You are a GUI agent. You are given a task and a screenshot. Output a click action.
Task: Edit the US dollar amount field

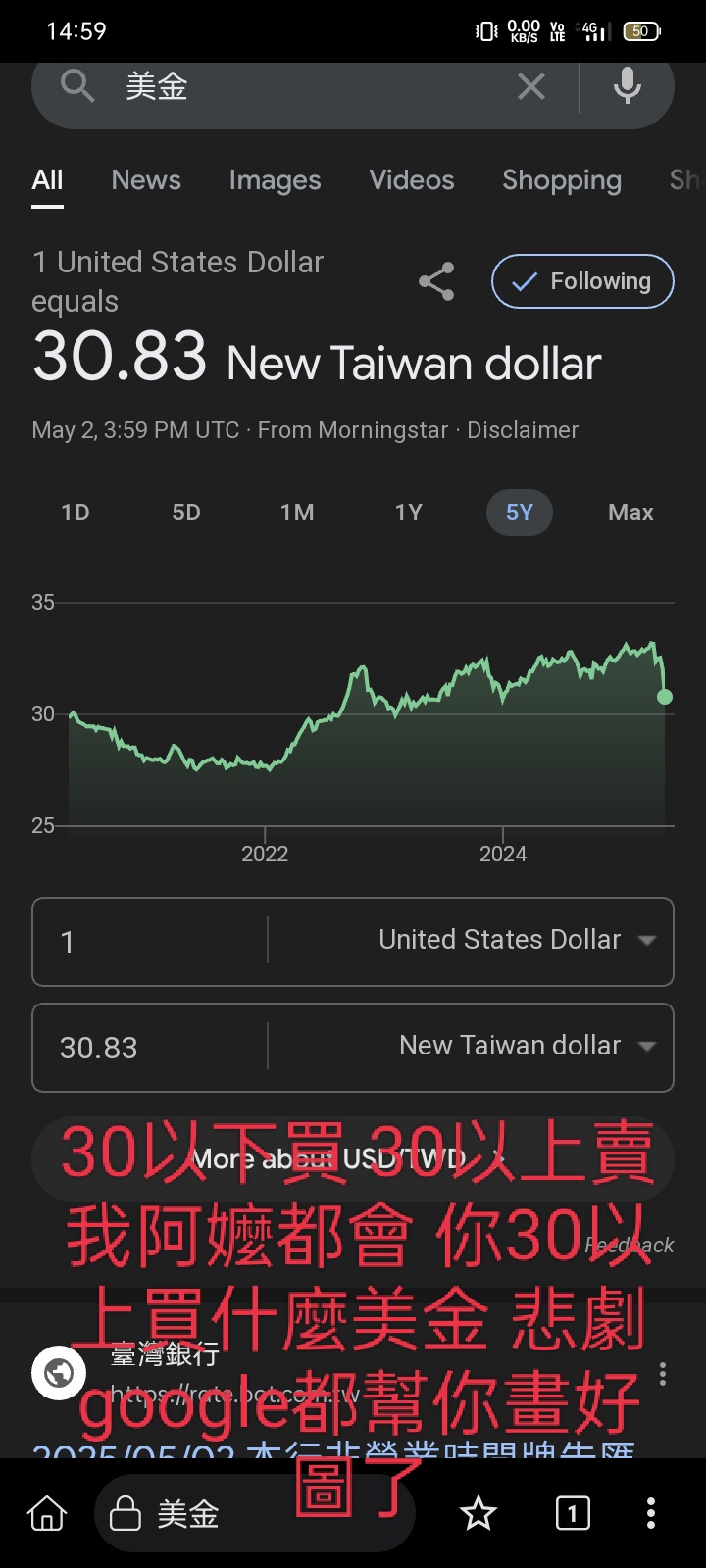tap(149, 942)
